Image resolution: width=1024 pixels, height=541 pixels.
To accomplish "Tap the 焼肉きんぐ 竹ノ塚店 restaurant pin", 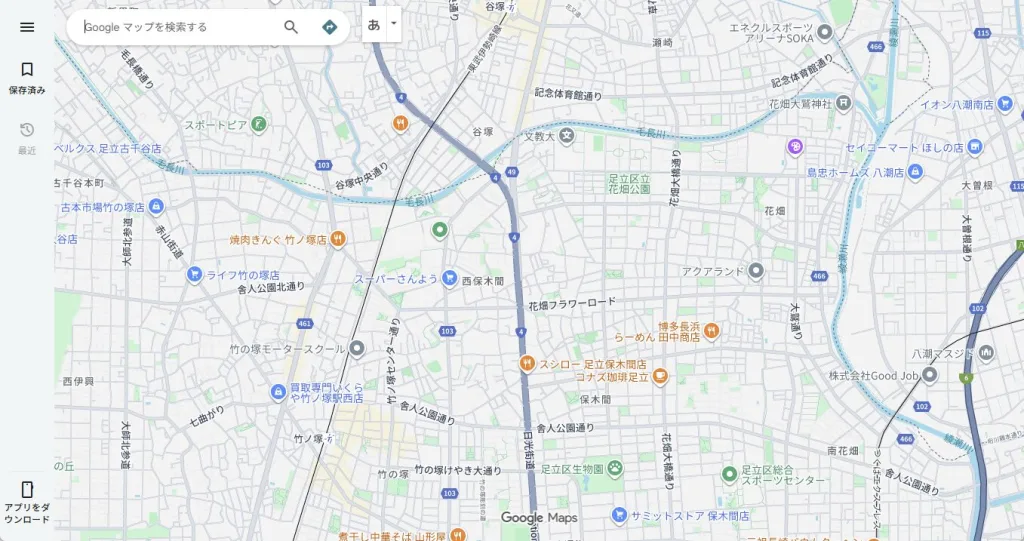I will (338, 239).
